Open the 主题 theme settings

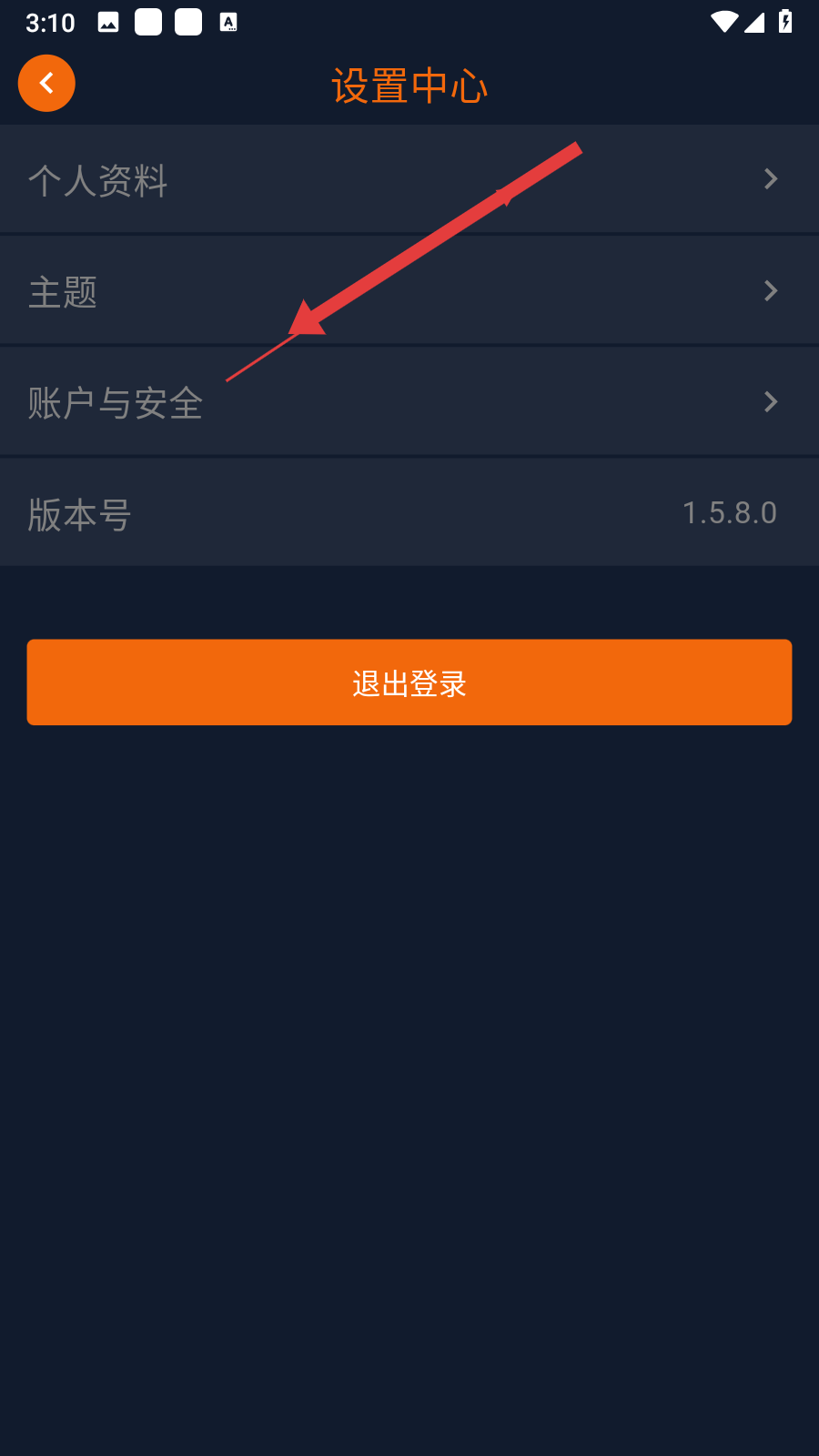(409, 291)
